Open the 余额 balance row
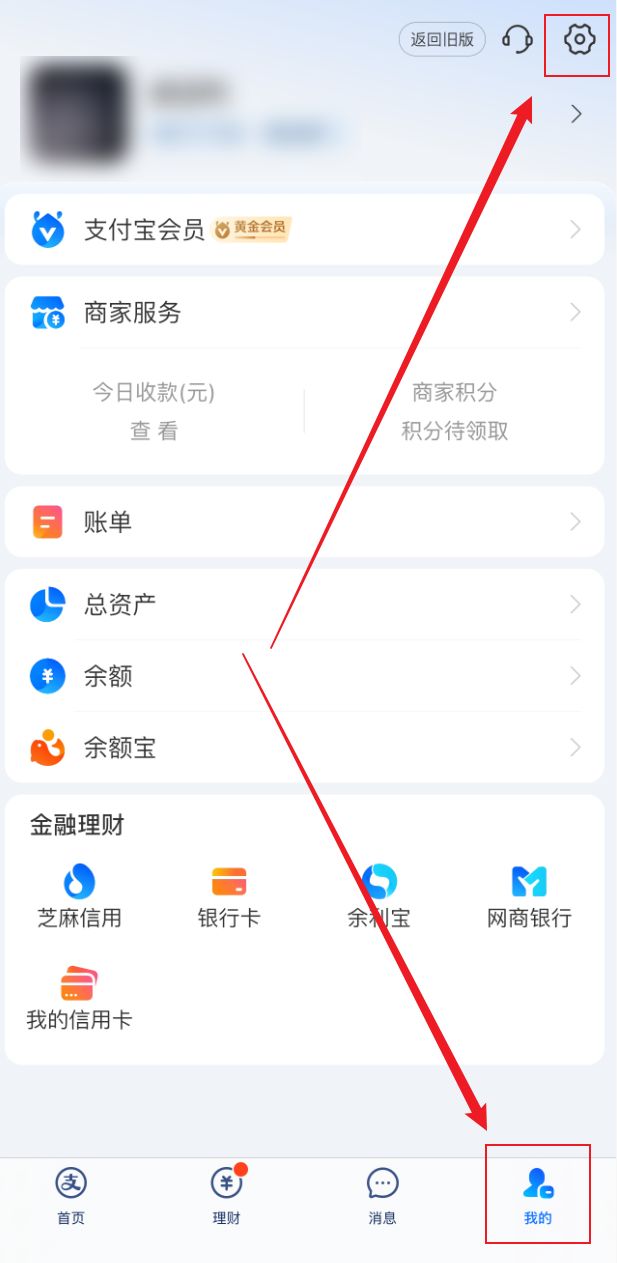This screenshot has width=617, height=1263. [304, 676]
